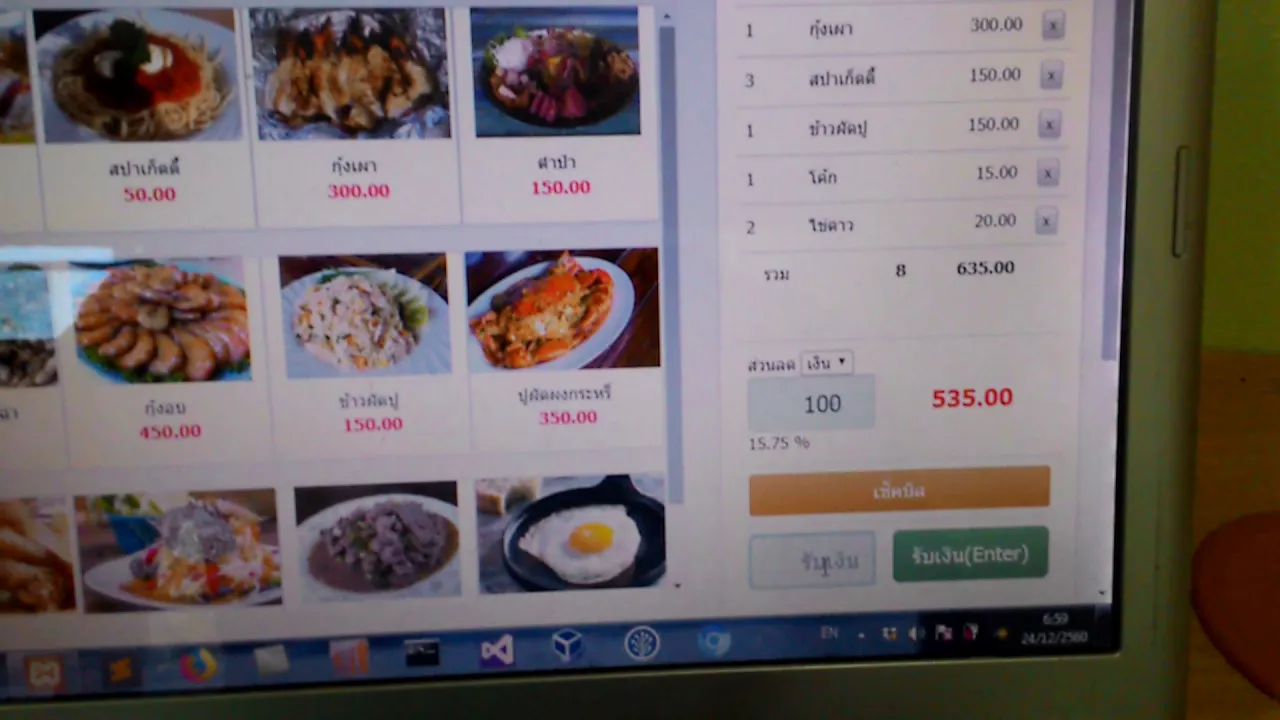This screenshot has width=1280, height=720.
Task: Remove กุ้งเผา from the order list
Action: pos(1052,26)
